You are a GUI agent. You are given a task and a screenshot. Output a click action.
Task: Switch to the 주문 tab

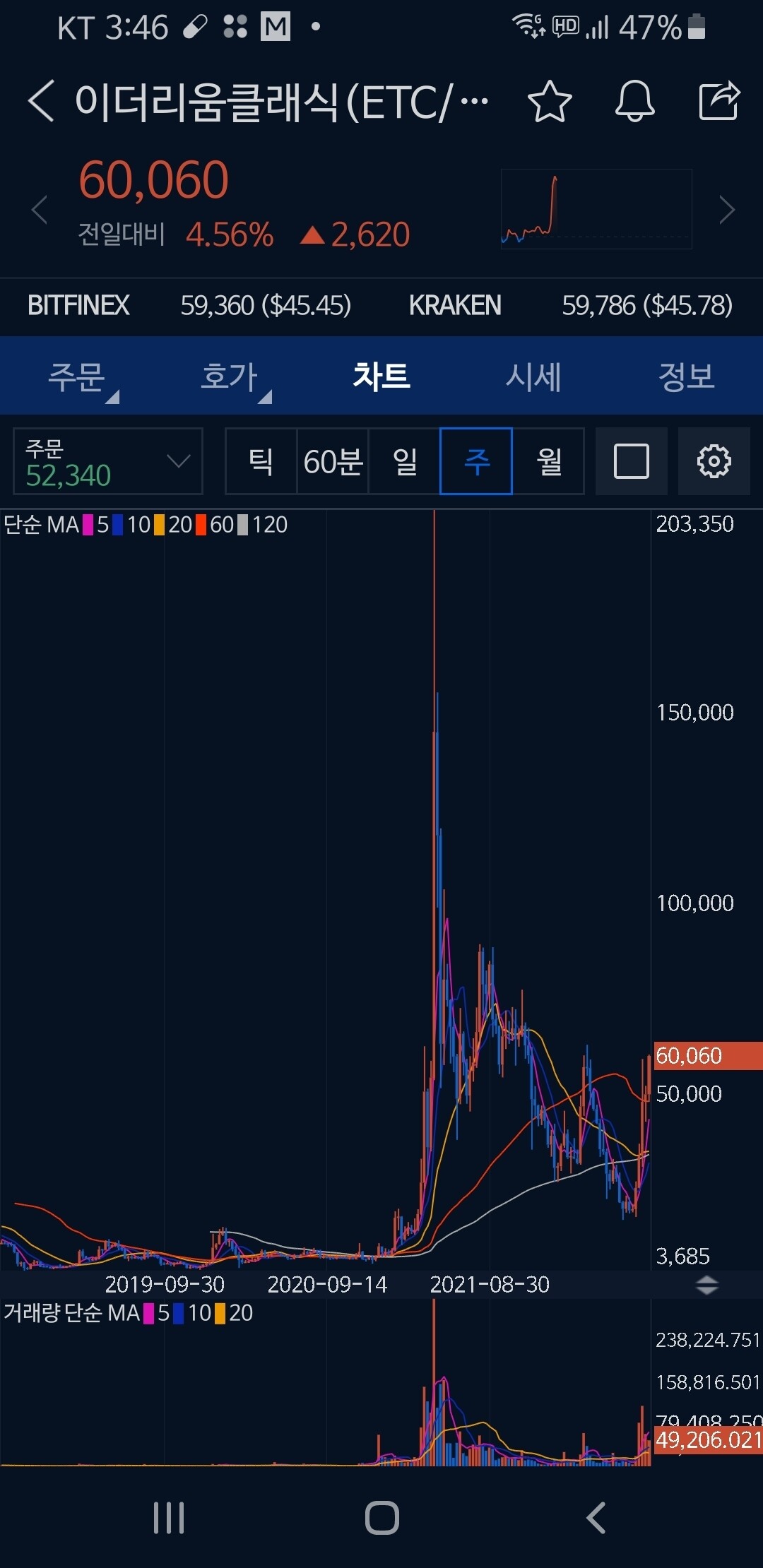[76, 376]
